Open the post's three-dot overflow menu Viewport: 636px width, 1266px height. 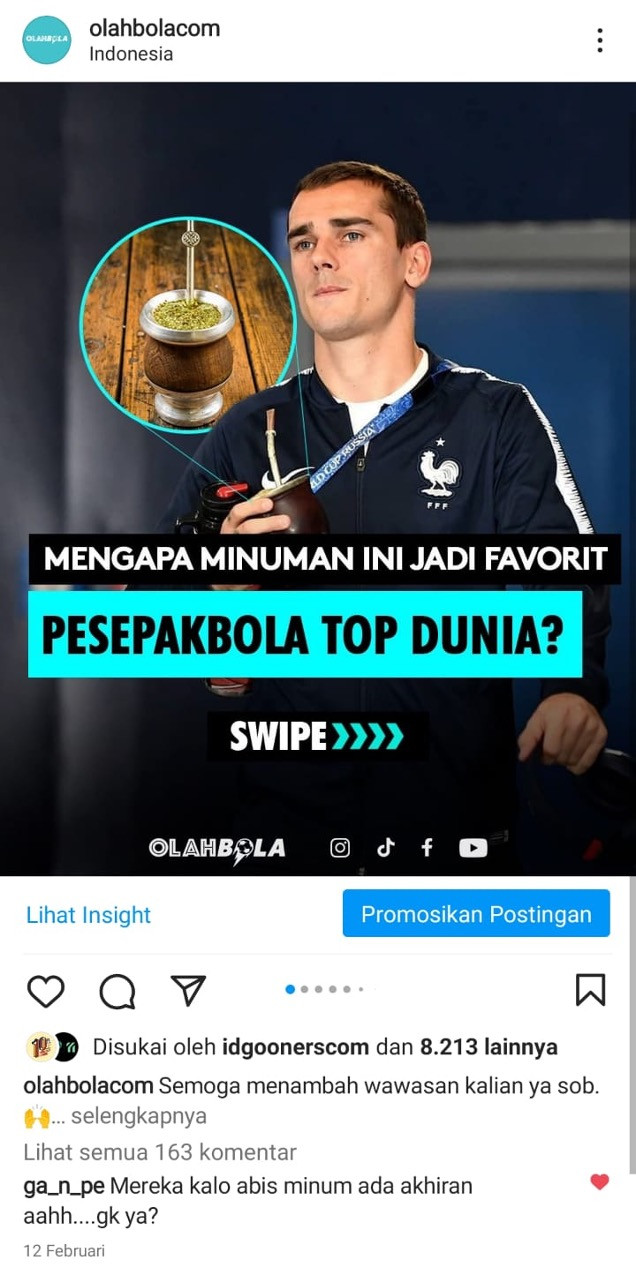pos(599,40)
